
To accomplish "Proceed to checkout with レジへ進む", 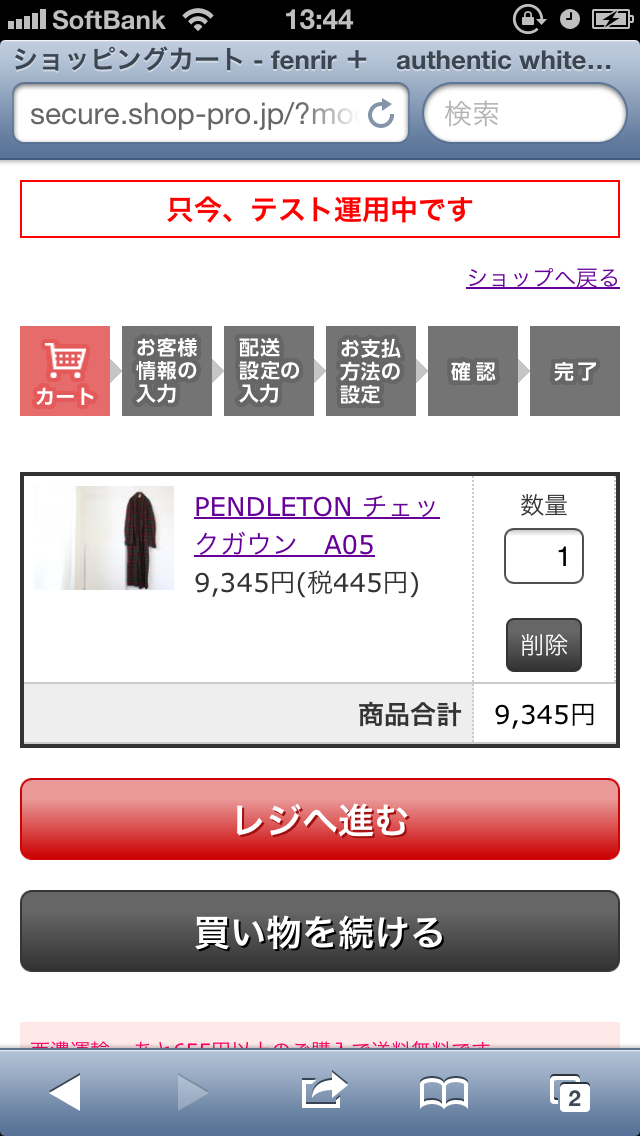I will click(x=320, y=819).
